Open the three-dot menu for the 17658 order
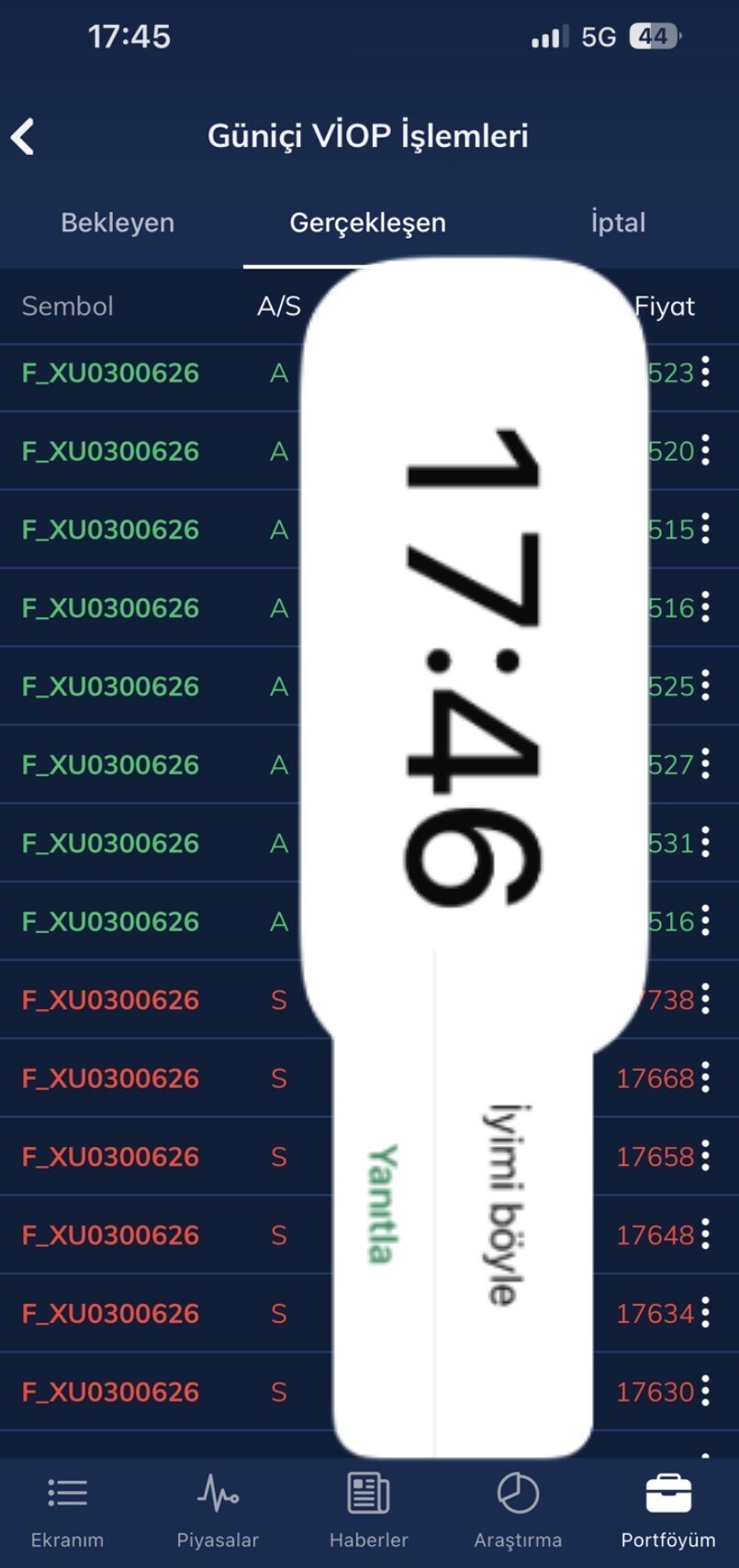This screenshot has height=1568, width=739. (x=705, y=1156)
